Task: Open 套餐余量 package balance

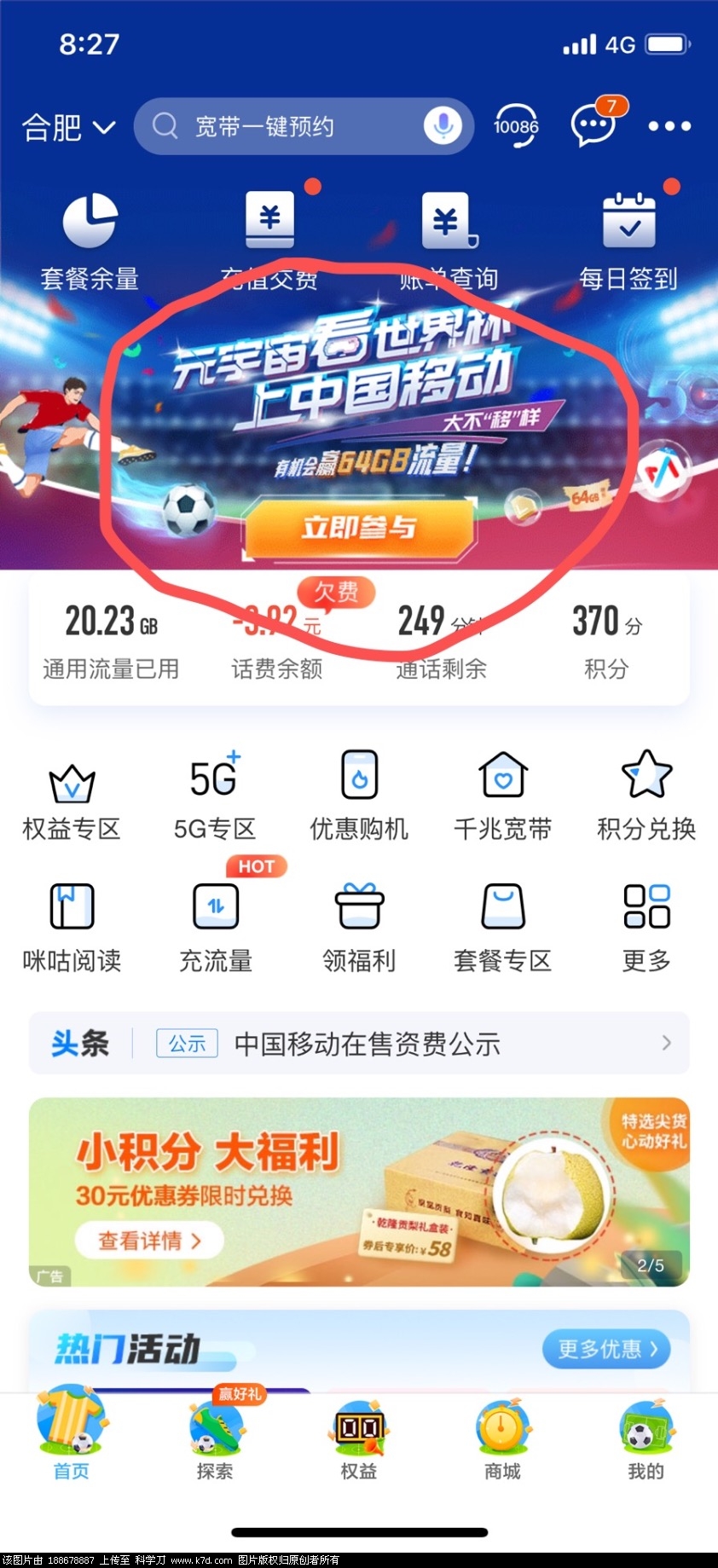Action: point(90,239)
